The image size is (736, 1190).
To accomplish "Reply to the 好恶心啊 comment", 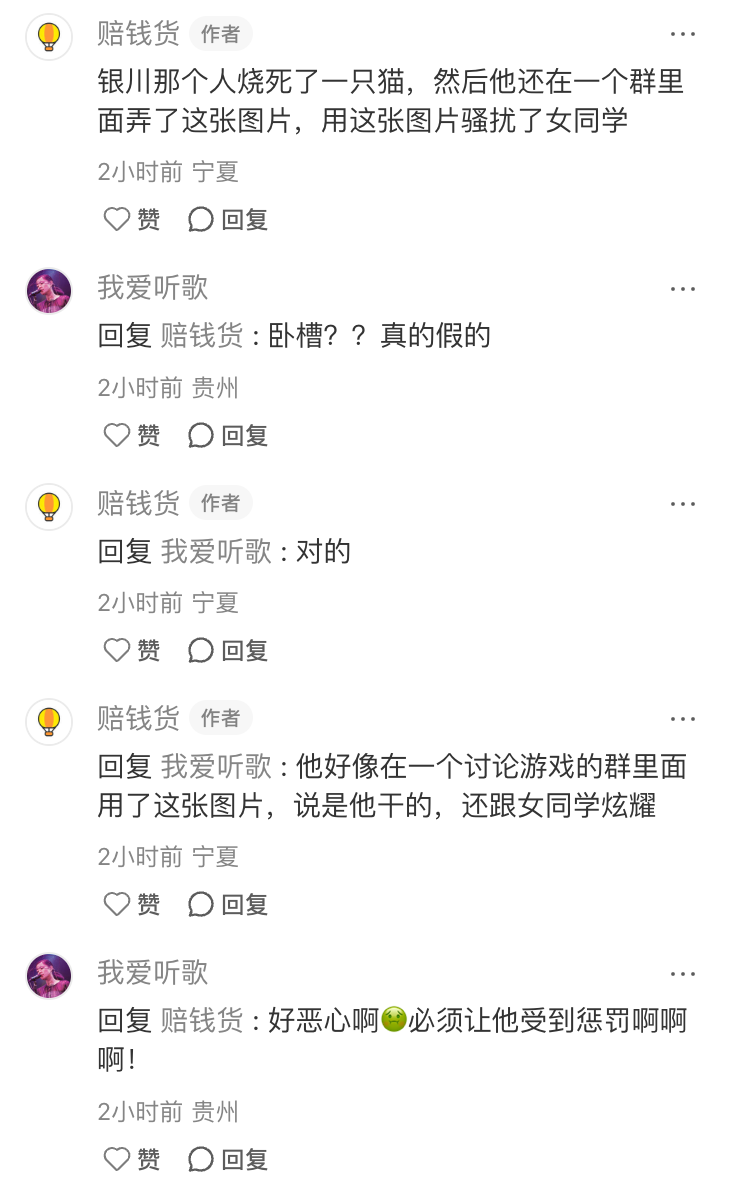I will click(228, 1159).
